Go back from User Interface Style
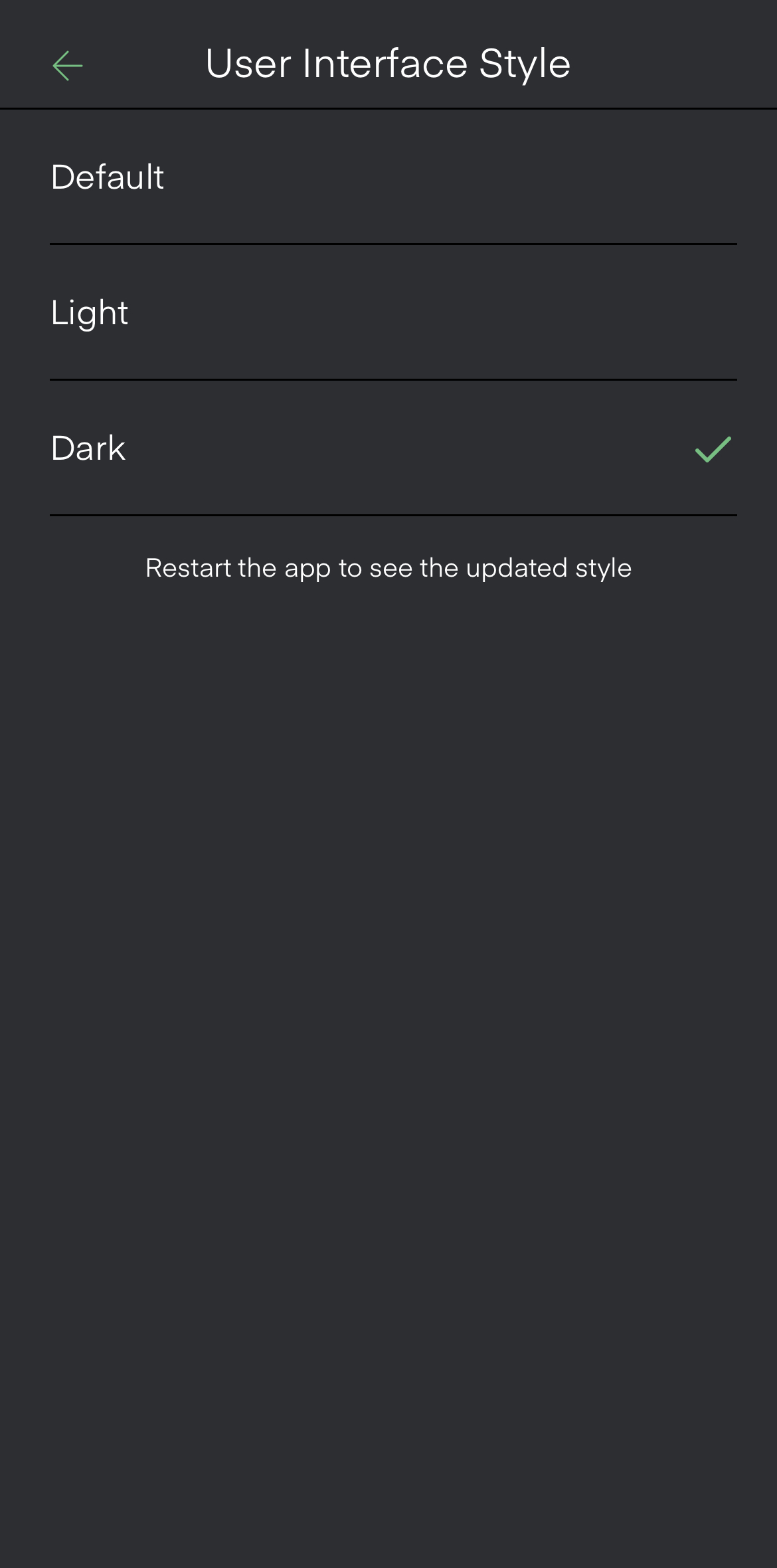Viewport: 777px width, 1568px height. pos(67,65)
